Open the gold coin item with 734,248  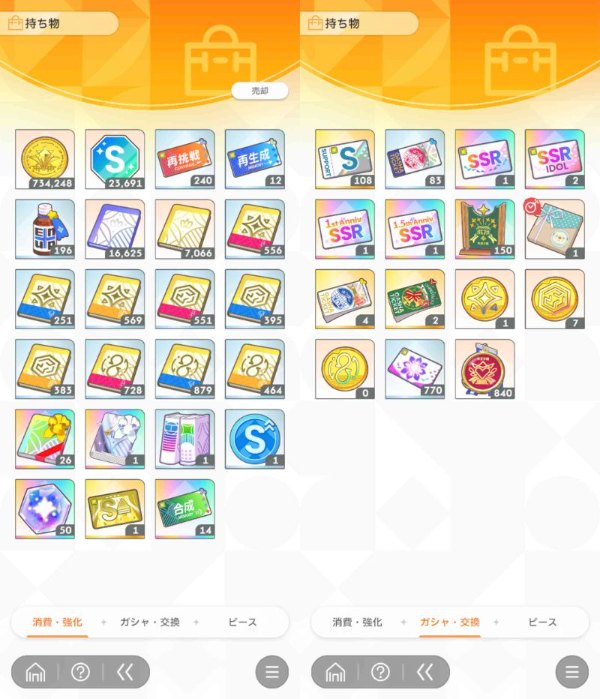click(x=45, y=159)
